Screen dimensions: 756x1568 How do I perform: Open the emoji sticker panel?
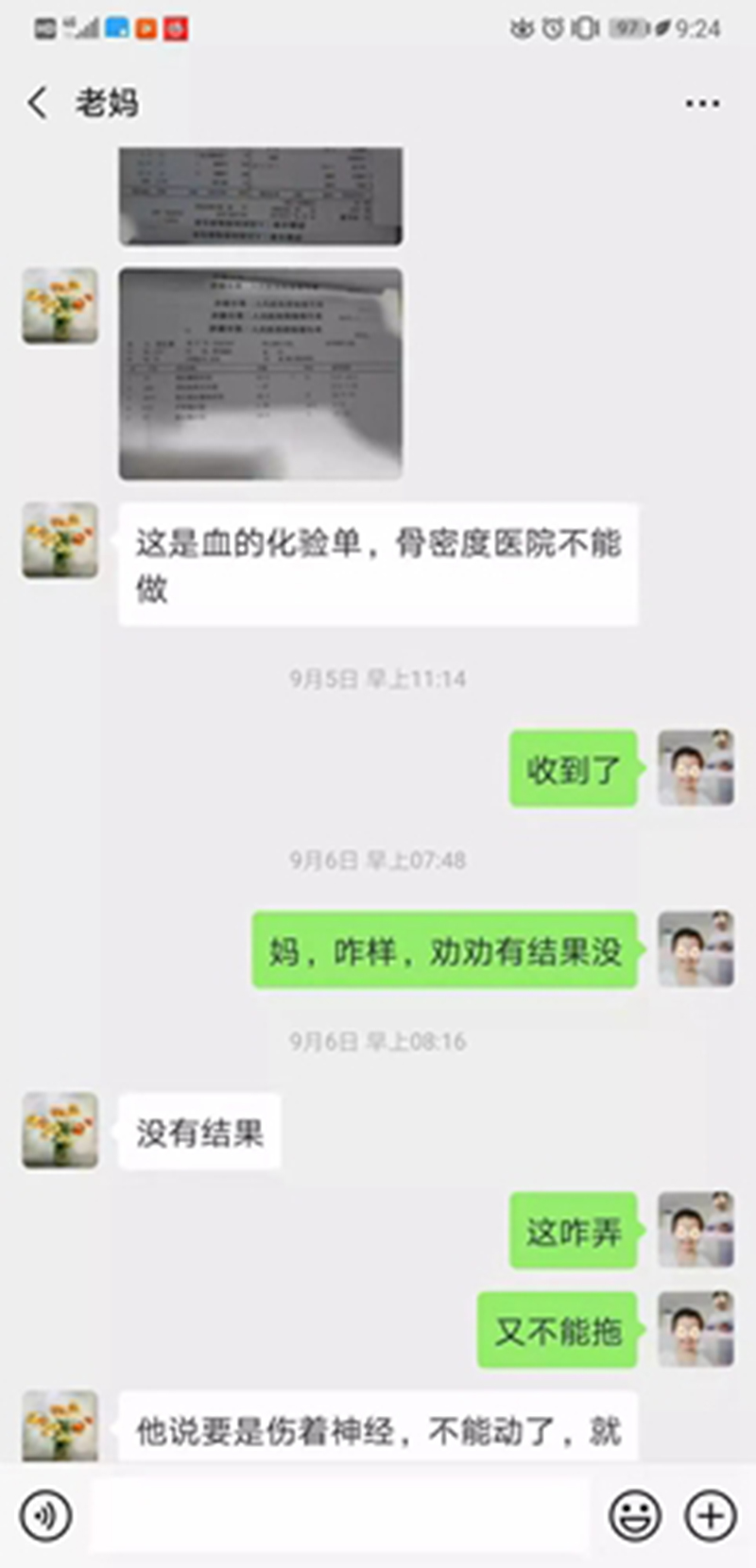pyautogui.click(x=634, y=1515)
